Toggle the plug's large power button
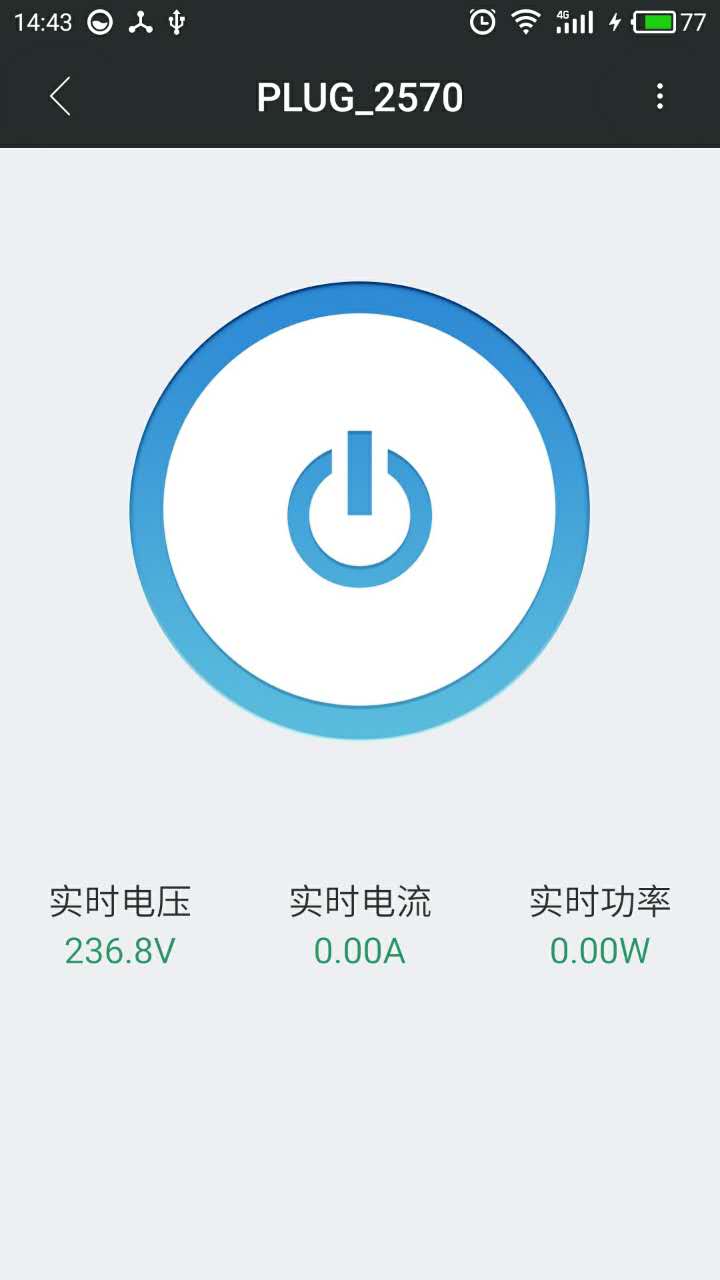720x1280 pixels. [360, 511]
